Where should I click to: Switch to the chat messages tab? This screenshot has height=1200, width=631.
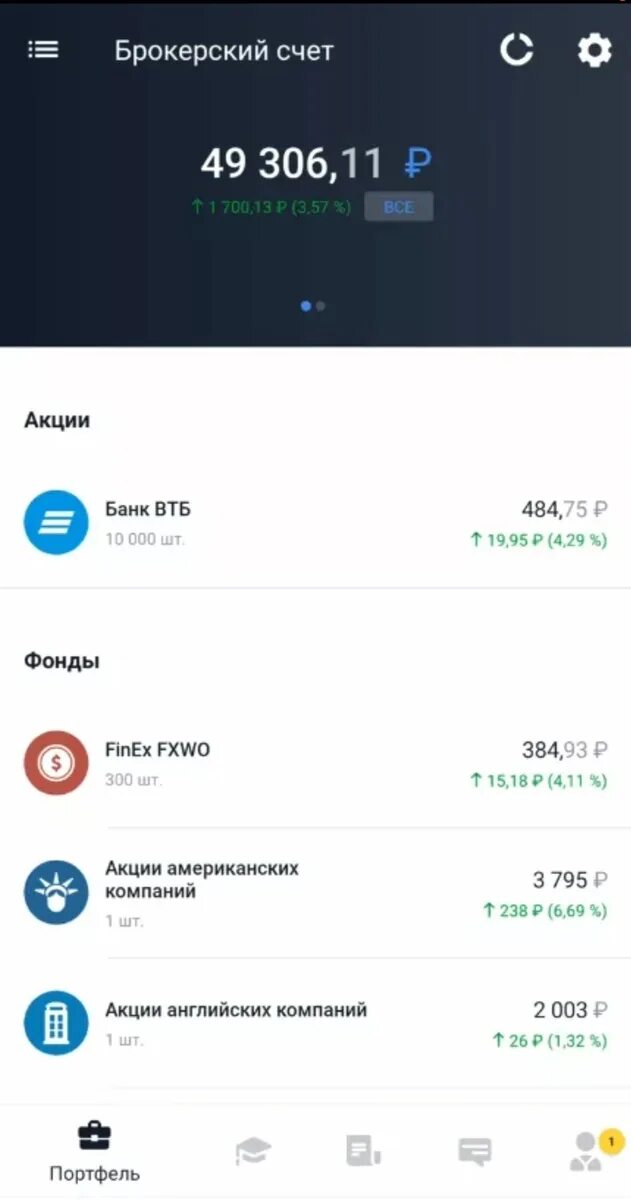475,1152
